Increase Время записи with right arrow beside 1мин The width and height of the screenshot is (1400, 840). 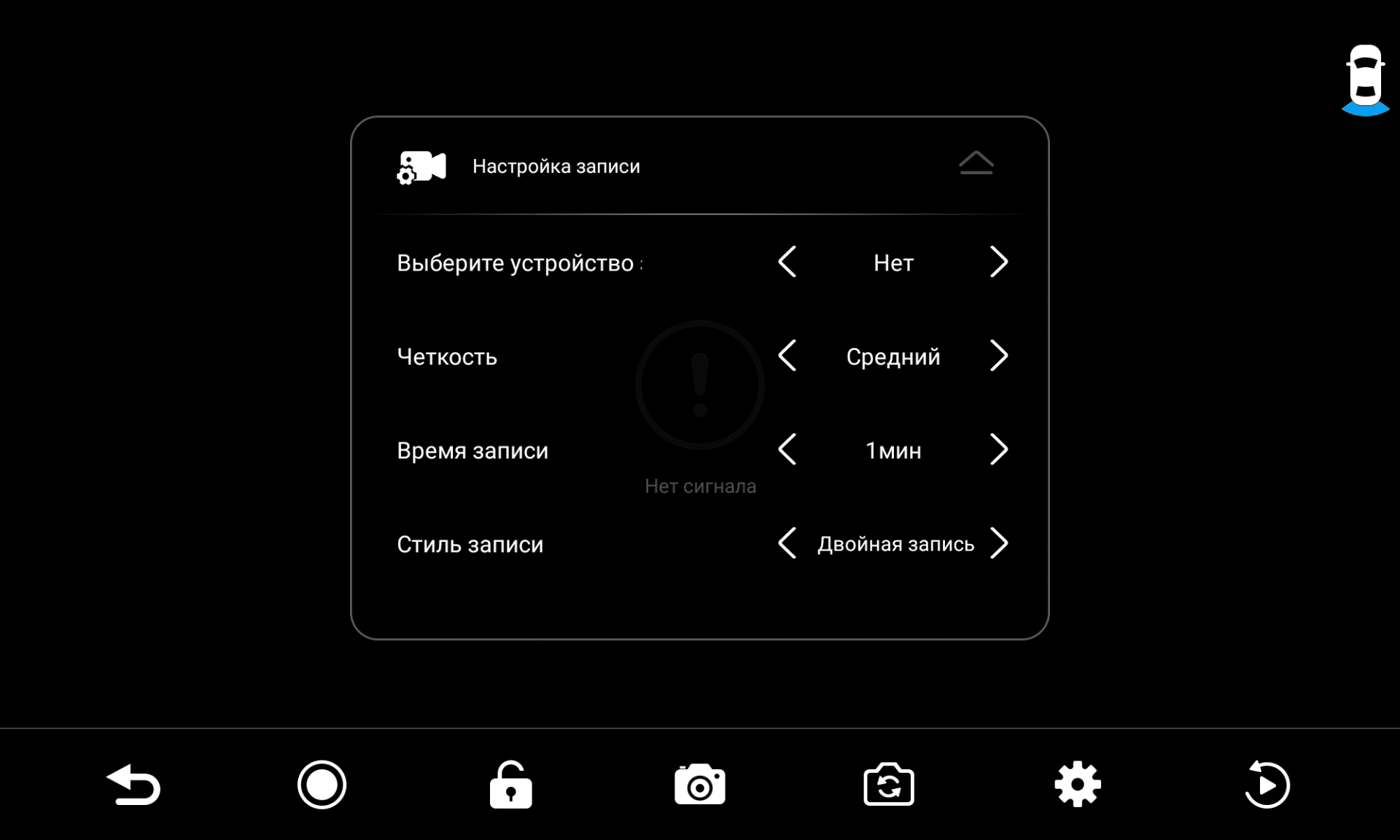click(999, 450)
